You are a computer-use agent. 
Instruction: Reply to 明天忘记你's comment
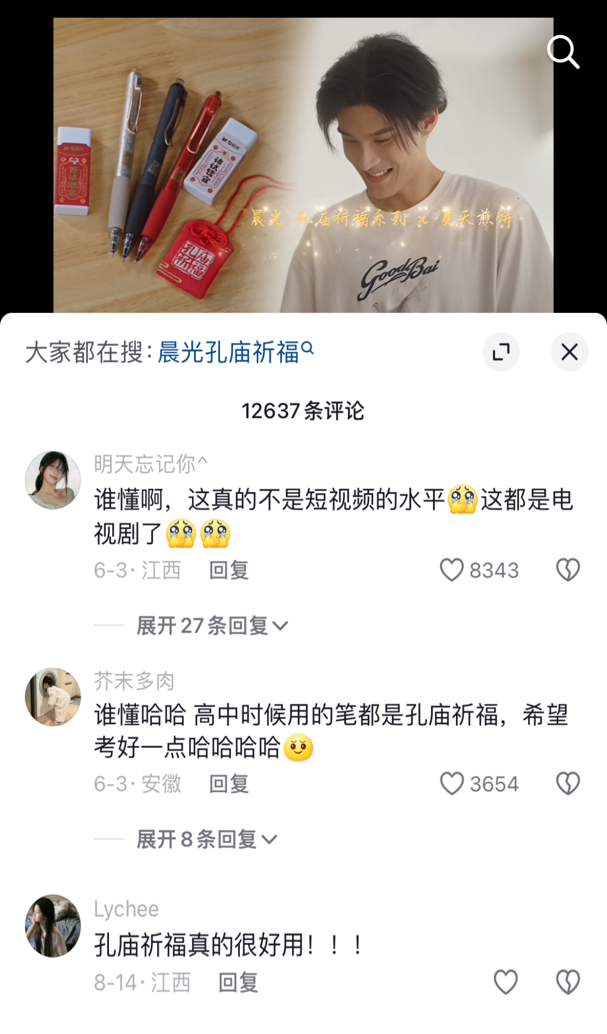click(229, 570)
